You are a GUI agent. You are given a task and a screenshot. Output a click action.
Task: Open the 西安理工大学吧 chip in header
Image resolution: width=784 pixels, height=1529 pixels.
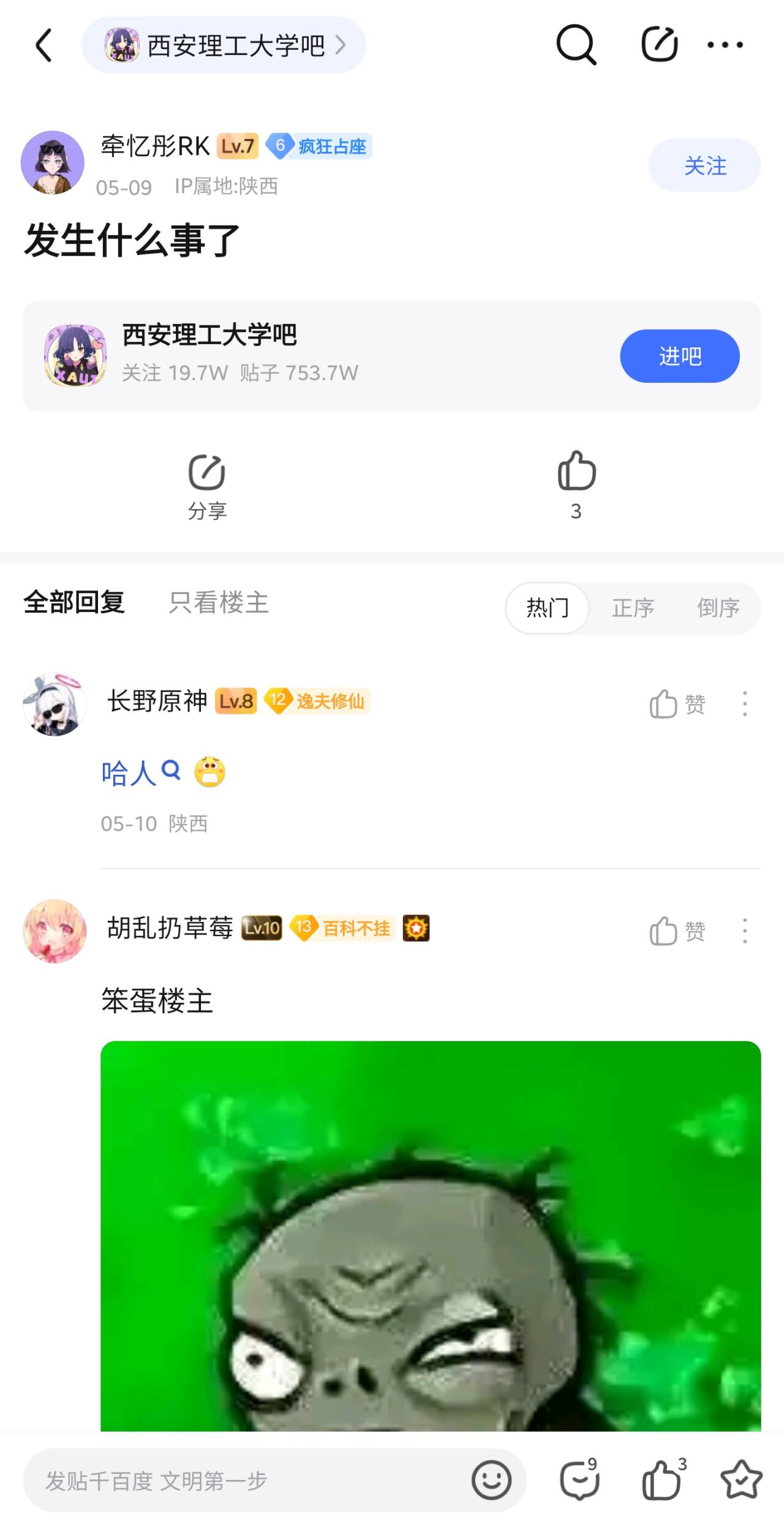224,45
